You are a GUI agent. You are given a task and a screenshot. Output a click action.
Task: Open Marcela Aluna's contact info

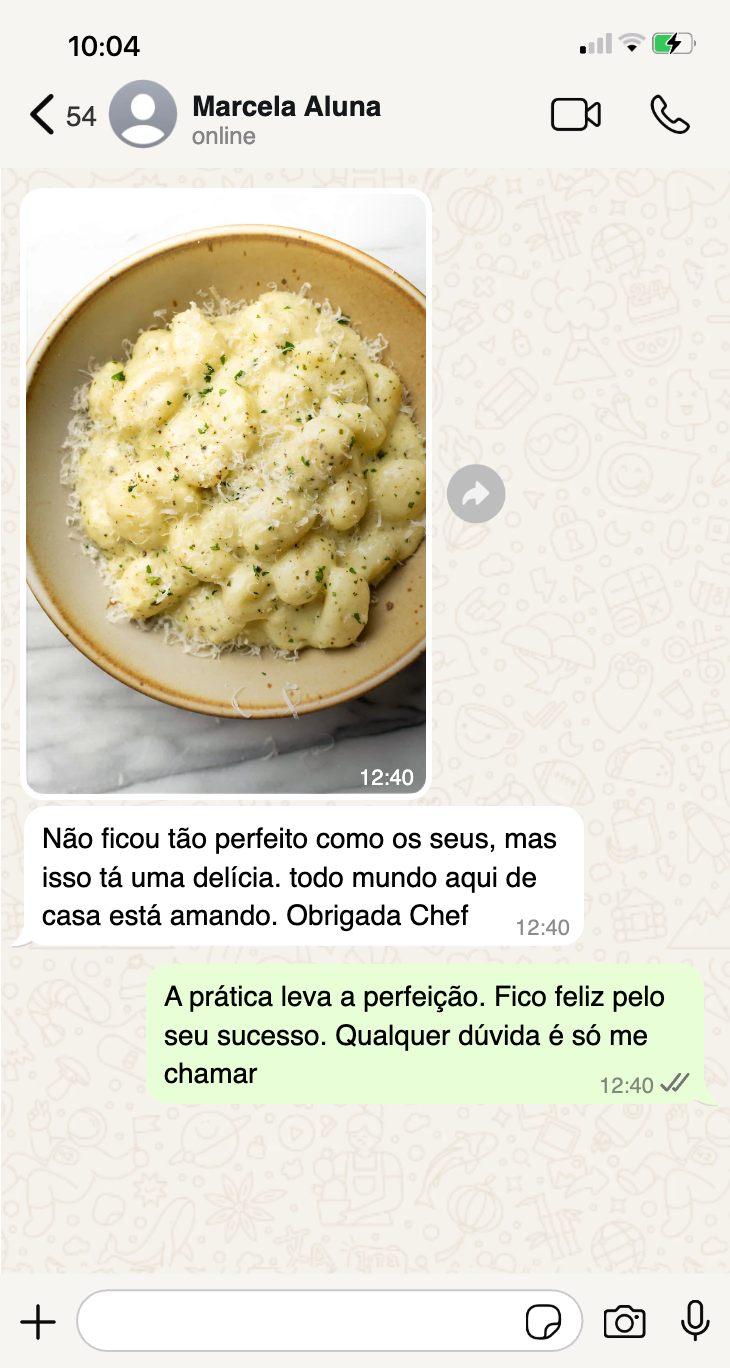[286, 118]
